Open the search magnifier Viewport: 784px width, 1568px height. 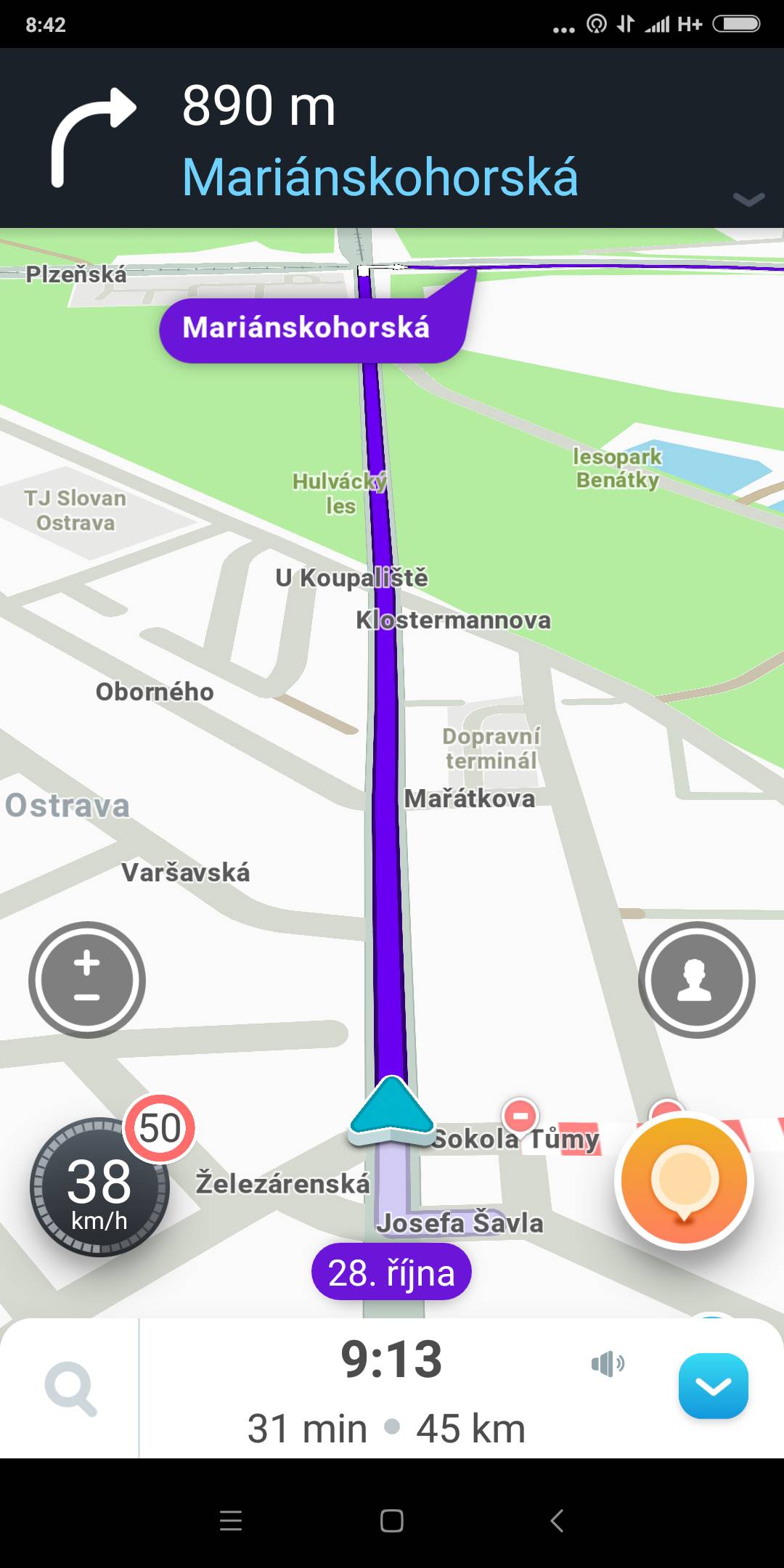(x=70, y=1389)
